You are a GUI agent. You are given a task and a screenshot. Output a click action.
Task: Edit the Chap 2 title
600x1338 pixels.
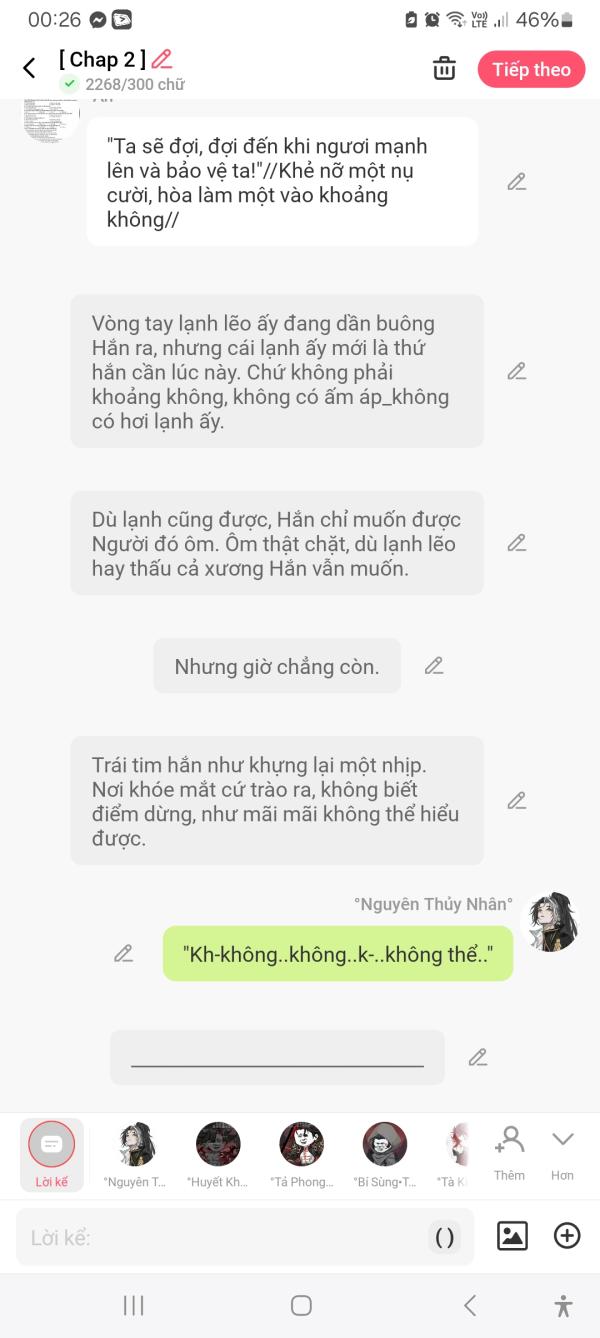click(x=161, y=59)
